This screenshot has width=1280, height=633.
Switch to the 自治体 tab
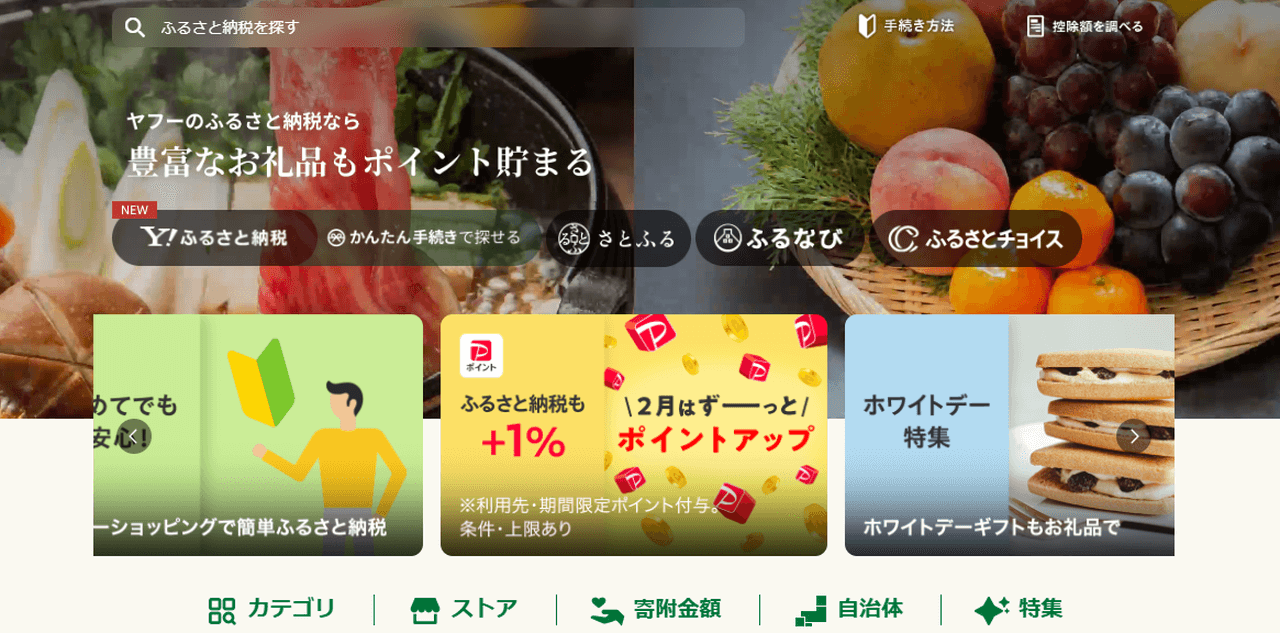coord(849,609)
